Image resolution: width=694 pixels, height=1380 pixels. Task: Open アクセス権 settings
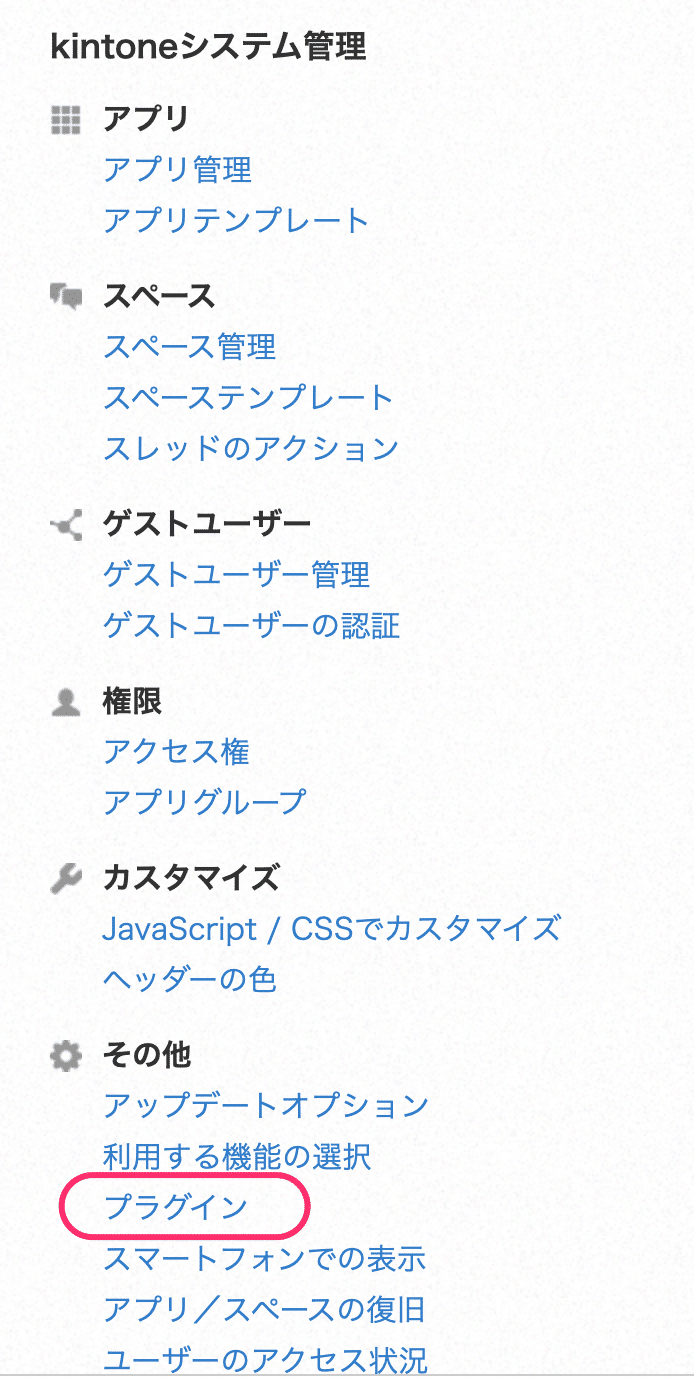(x=177, y=752)
